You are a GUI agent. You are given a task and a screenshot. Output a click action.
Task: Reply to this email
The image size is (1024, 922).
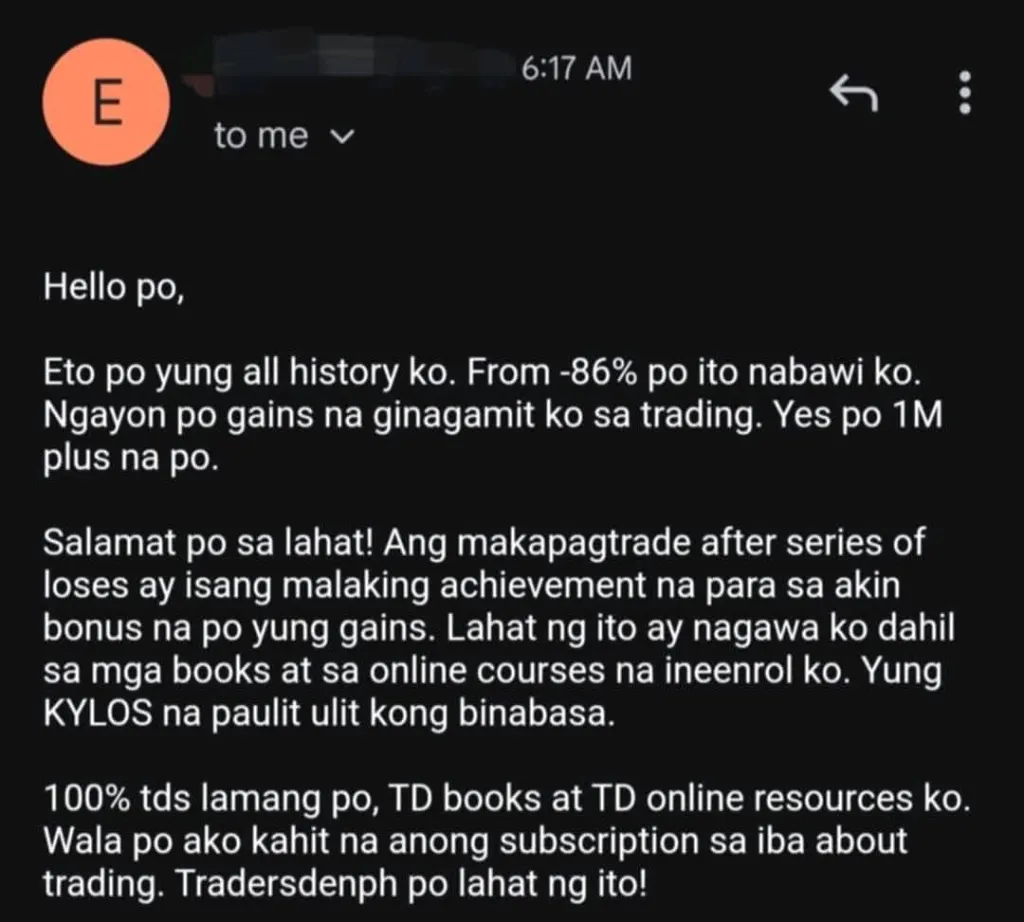pyautogui.click(x=853, y=95)
